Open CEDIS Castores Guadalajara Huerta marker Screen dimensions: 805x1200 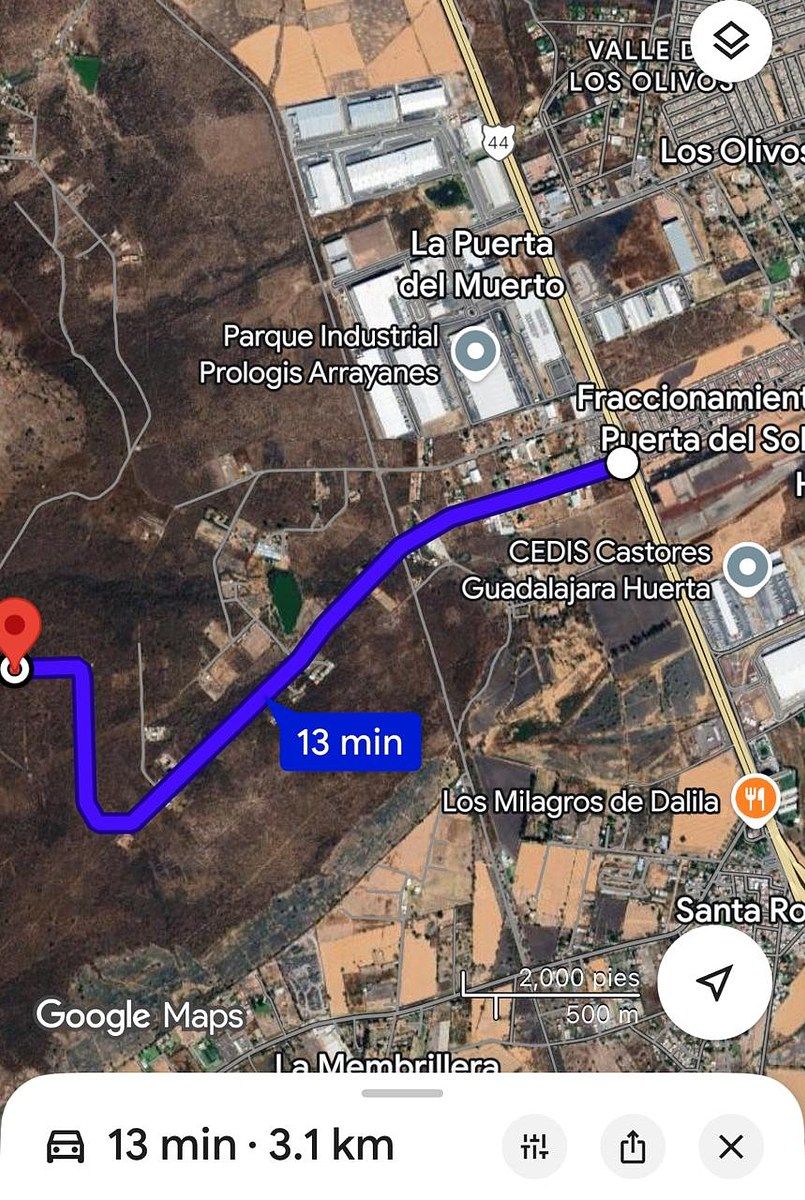[747, 567]
